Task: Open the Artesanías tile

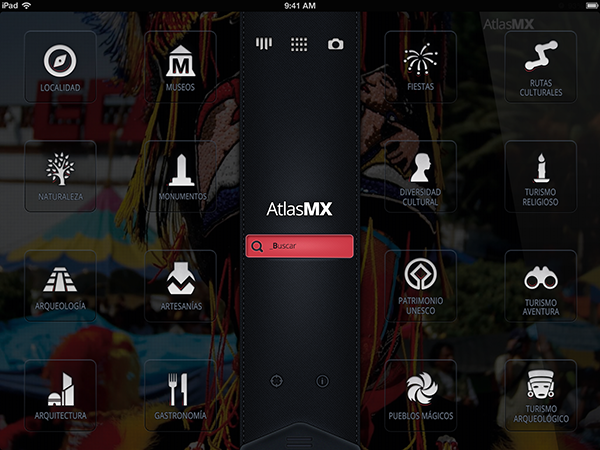Action: (x=181, y=284)
